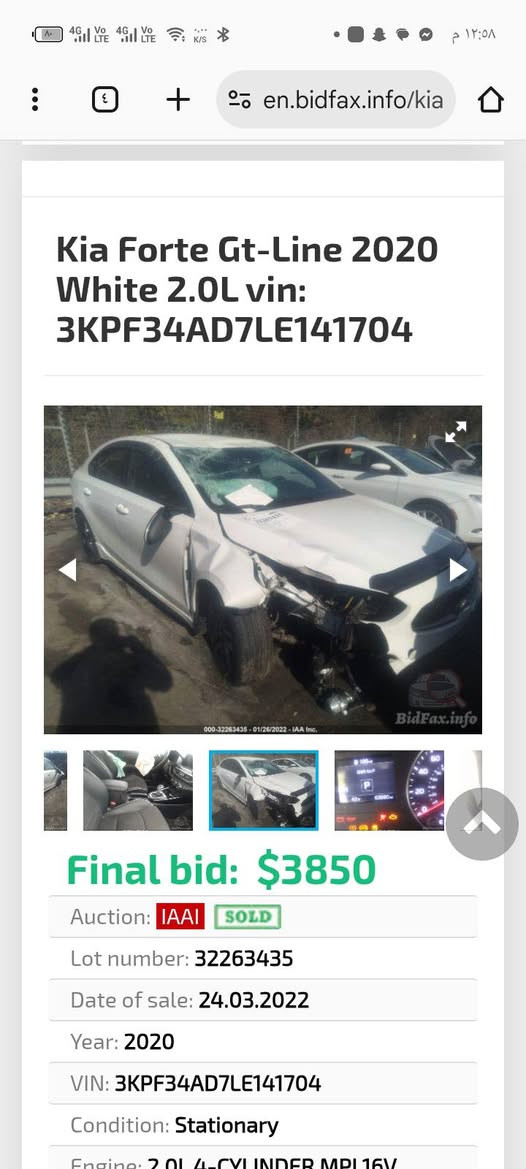Jump back to top of page
526x1169 pixels.
(x=482, y=824)
